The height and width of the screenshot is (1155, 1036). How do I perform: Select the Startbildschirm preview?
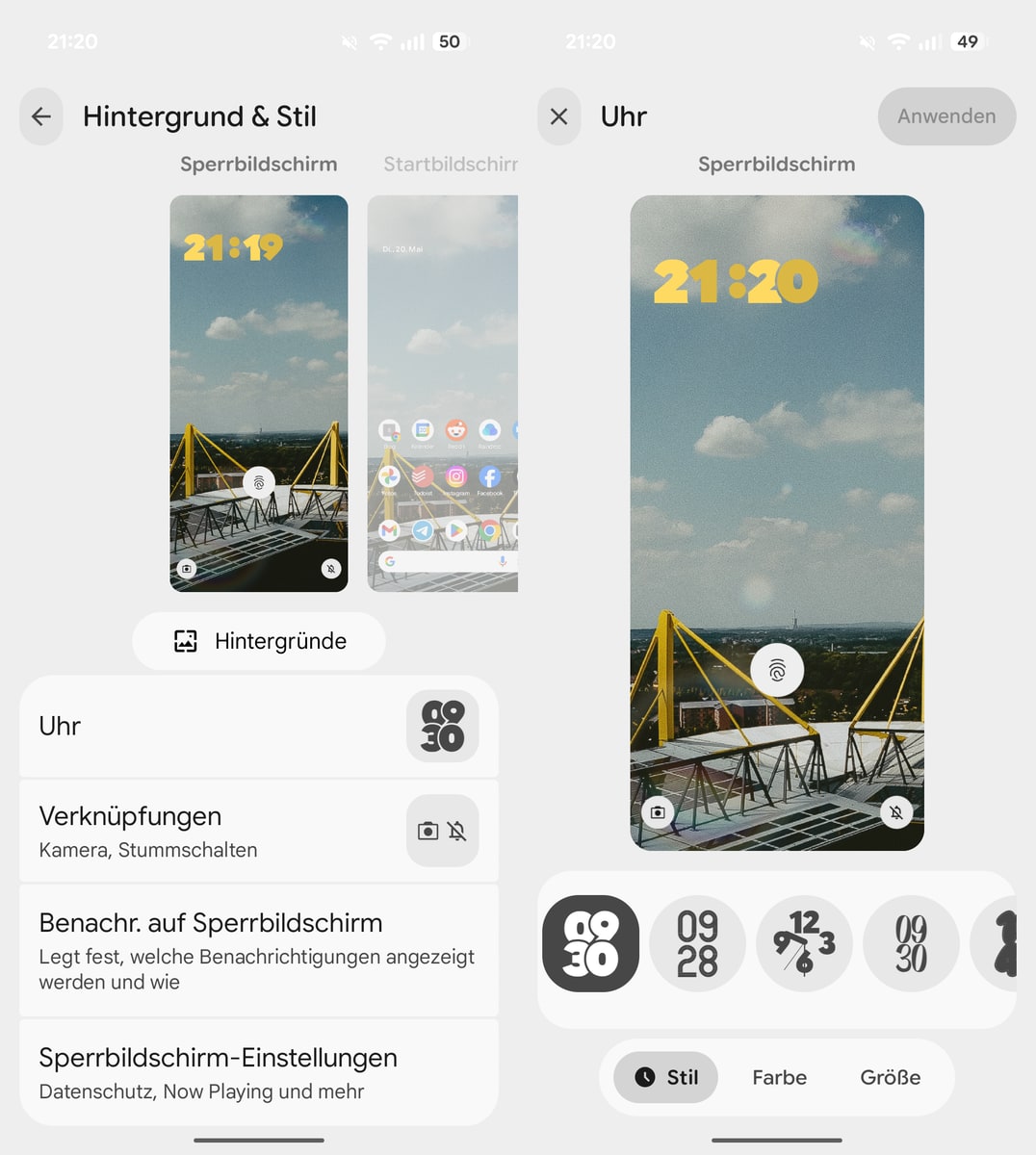click(x=443, y=393)
